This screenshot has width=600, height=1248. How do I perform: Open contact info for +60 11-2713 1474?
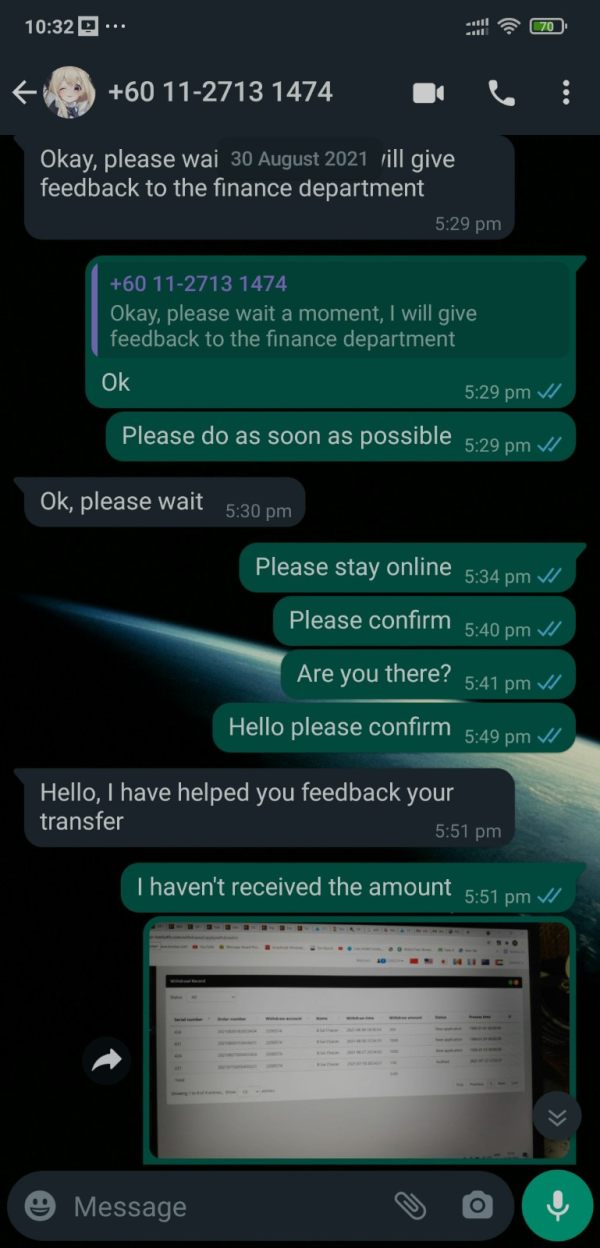coord(219,92)
